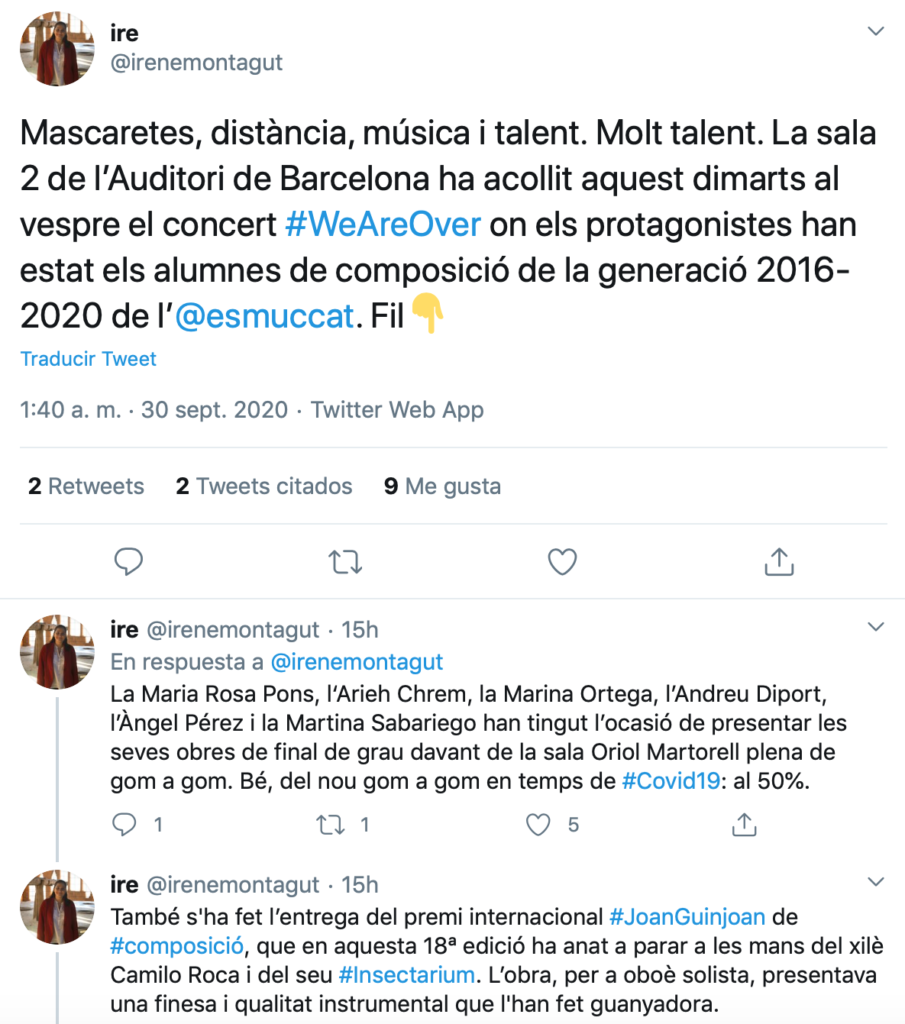
Task: Share the main tweet
Action: (778, 562)
